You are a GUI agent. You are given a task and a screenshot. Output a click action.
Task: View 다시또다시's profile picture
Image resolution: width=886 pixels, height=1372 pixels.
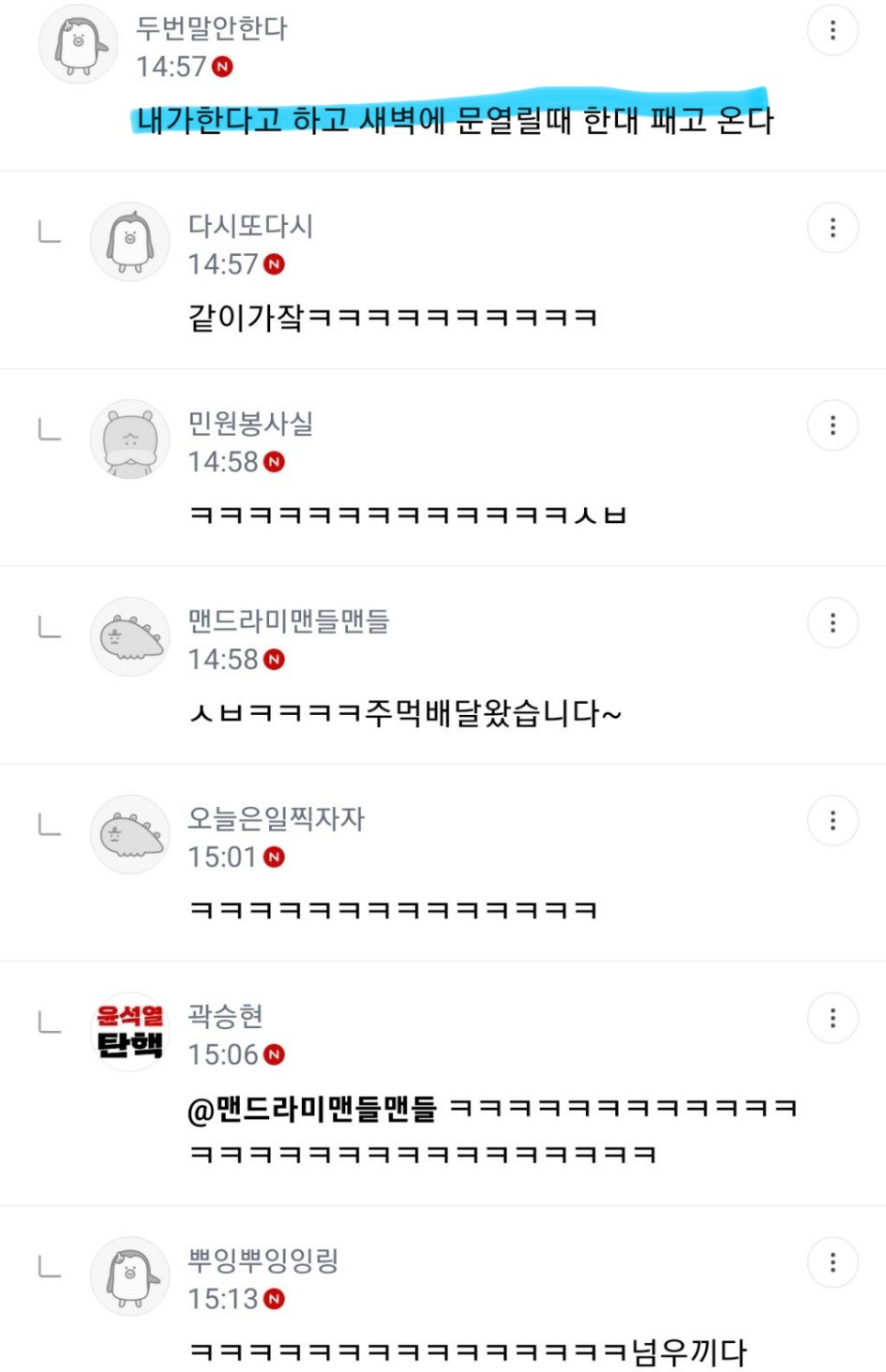(129, 242)
